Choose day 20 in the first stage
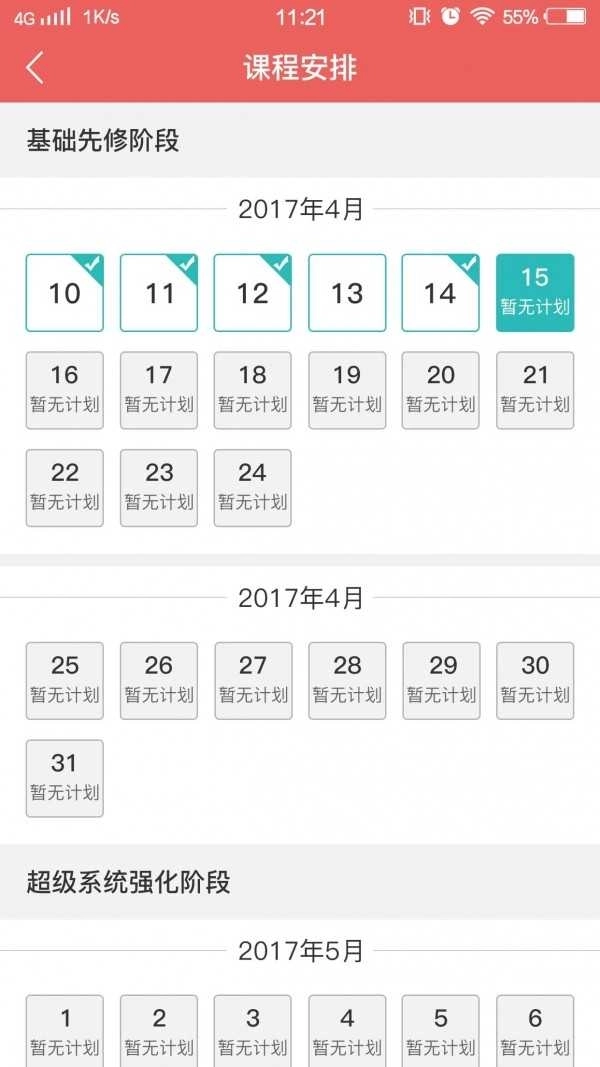This screenshot has height=1067, width=600. [x=441, y=390]
